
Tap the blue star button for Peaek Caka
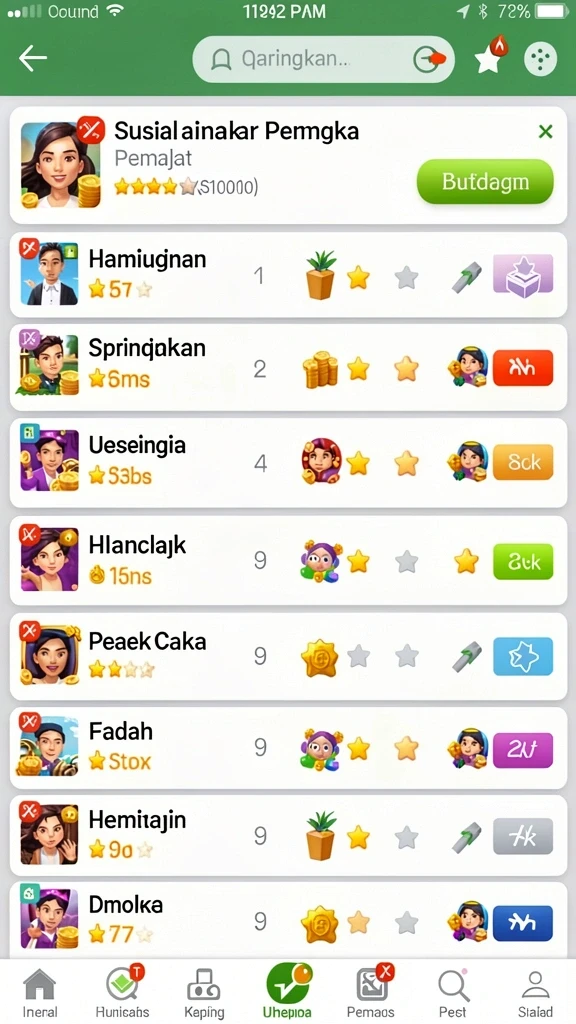click(523, 656)
